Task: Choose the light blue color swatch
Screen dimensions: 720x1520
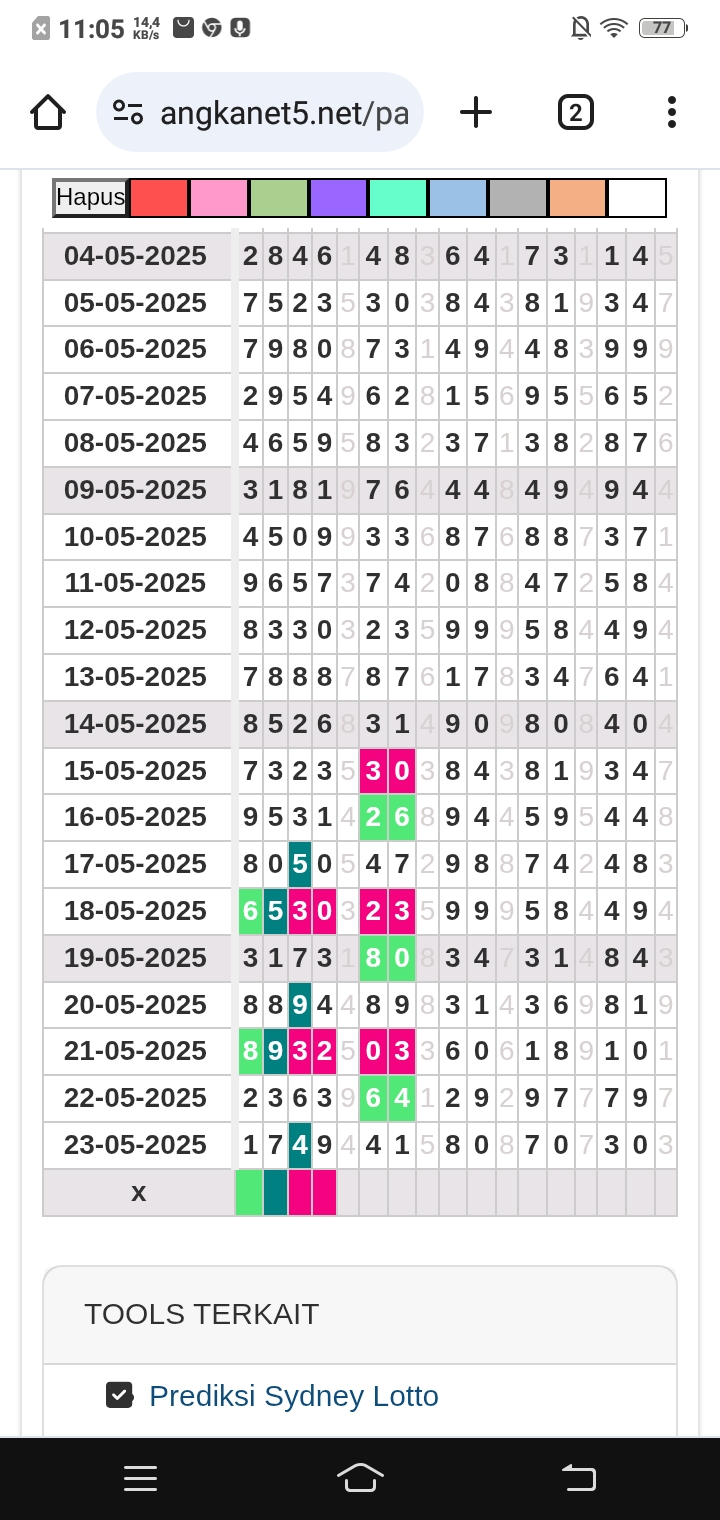Action: pos(458,198)
